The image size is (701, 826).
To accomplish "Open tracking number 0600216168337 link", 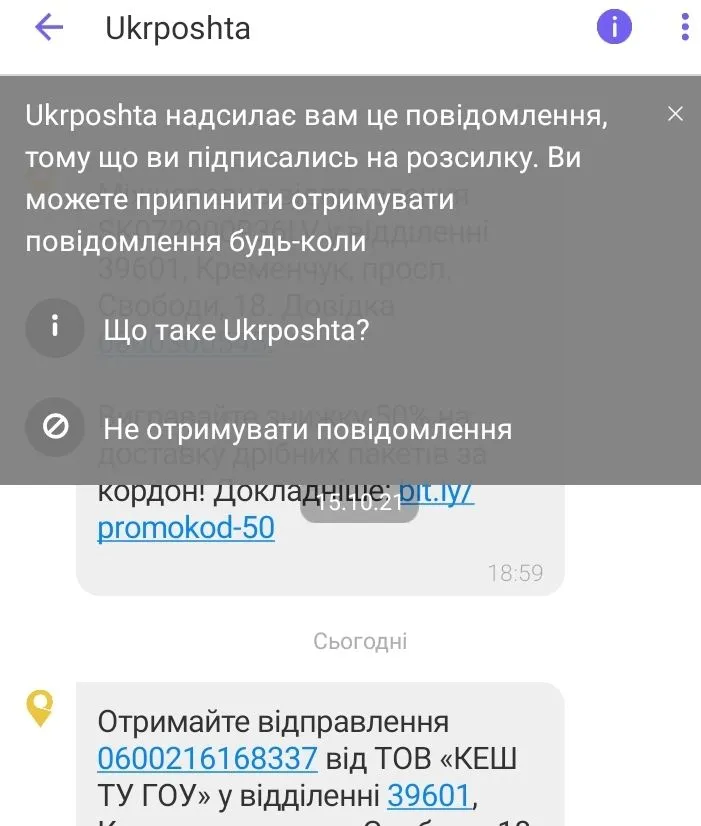I will (x=207, y=760).
